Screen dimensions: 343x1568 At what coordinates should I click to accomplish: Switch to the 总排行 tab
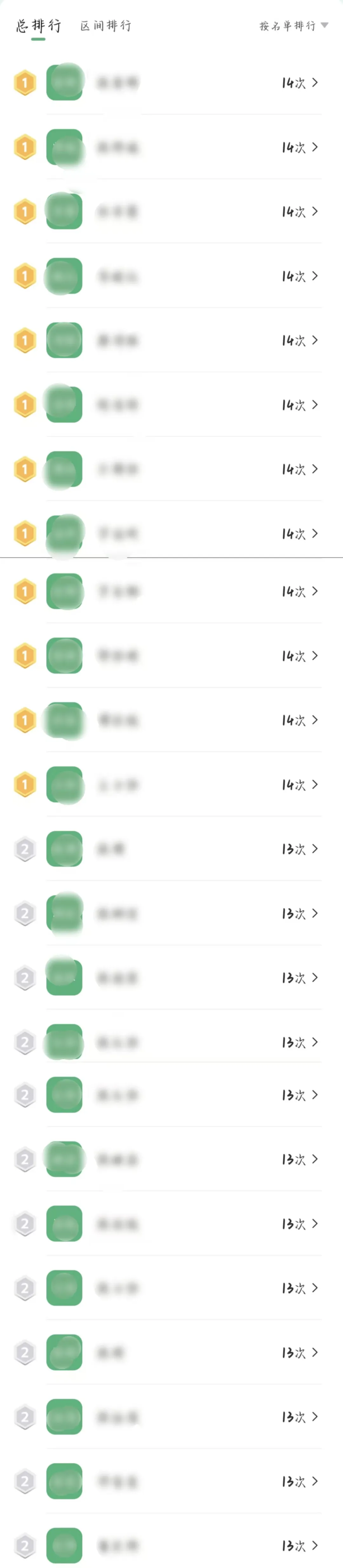click(x=38, y=26)
